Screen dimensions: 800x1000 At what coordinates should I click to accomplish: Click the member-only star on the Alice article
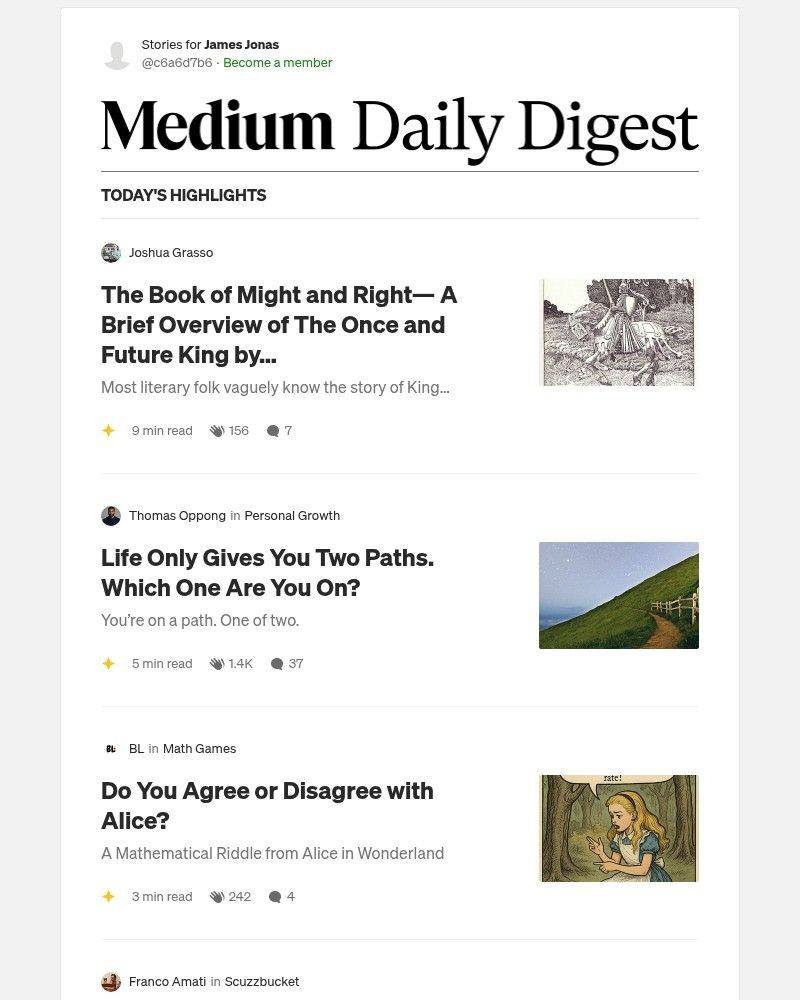pos(109,896)
